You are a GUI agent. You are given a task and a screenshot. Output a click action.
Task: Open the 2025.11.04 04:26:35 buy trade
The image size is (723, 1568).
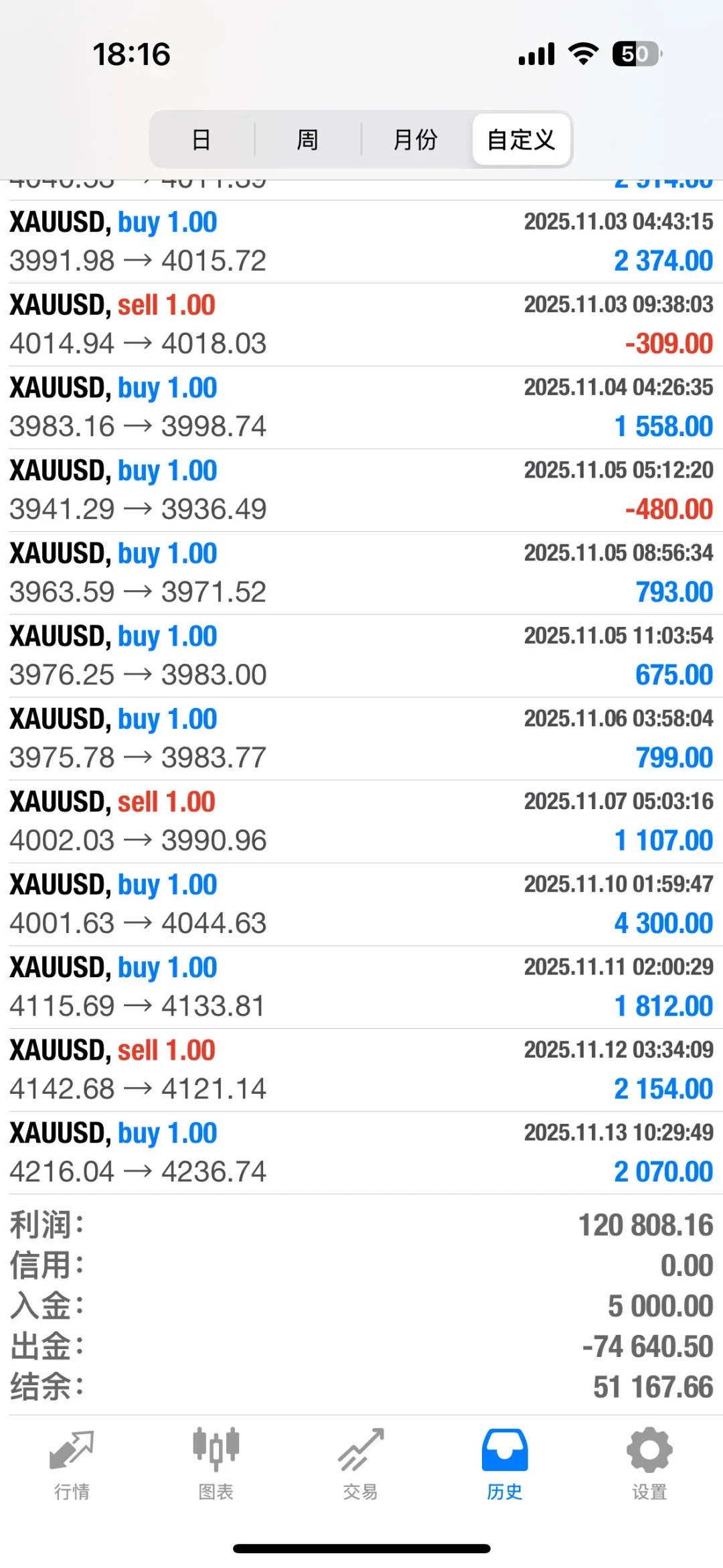[361, 407]
